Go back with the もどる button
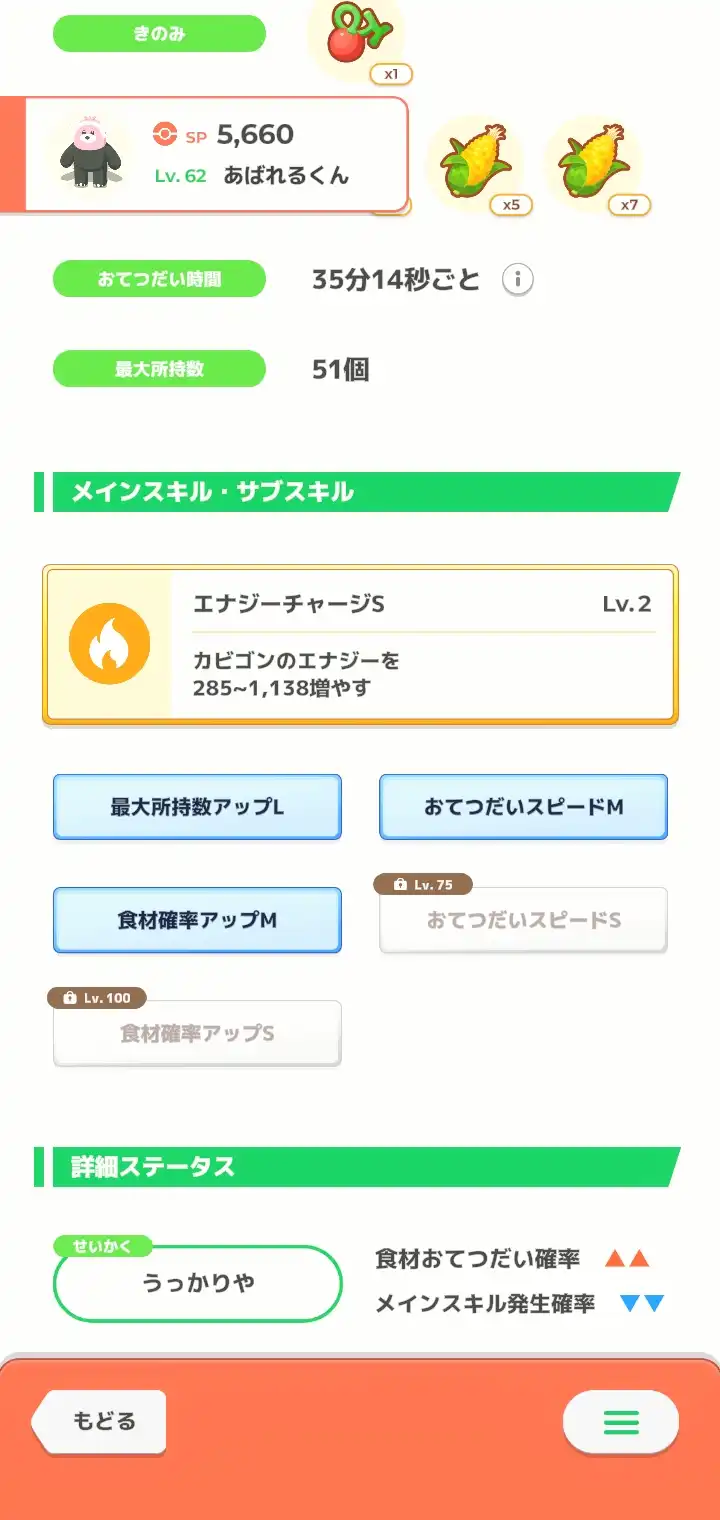Image resolution: width=720 pixels, height=1520 pixels. (x=99, y=1421)
